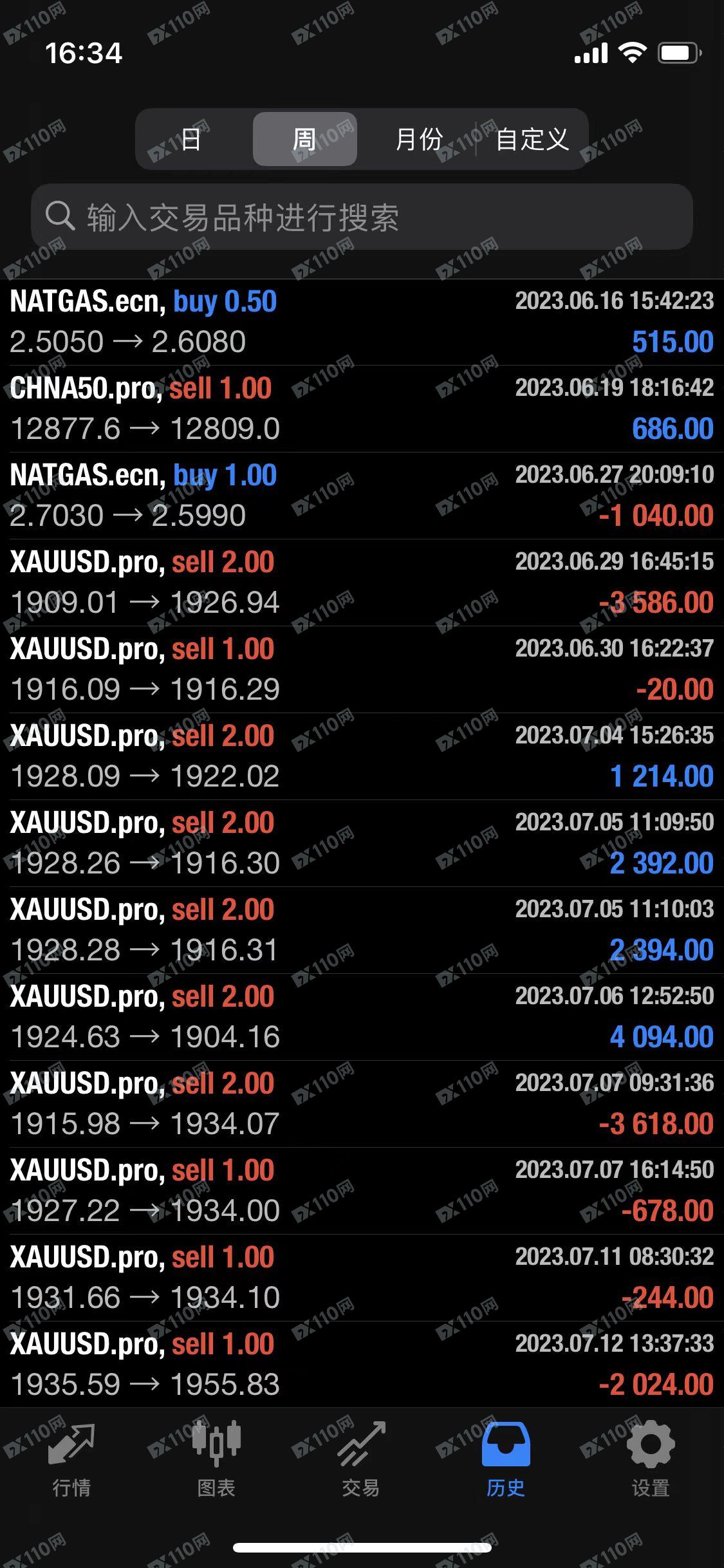Open XAUUSD trade with loss -3 586.00
Viewport: 724px width, 1568px height.
tap(362, 583)
